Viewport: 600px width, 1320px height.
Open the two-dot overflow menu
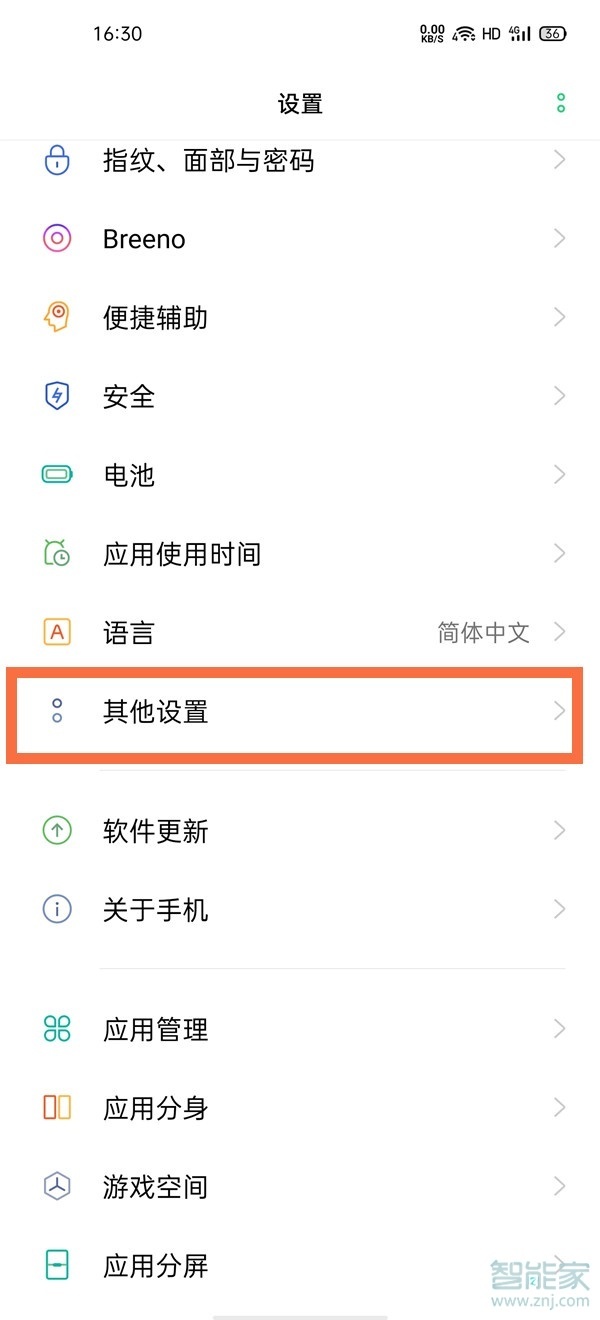561,103
